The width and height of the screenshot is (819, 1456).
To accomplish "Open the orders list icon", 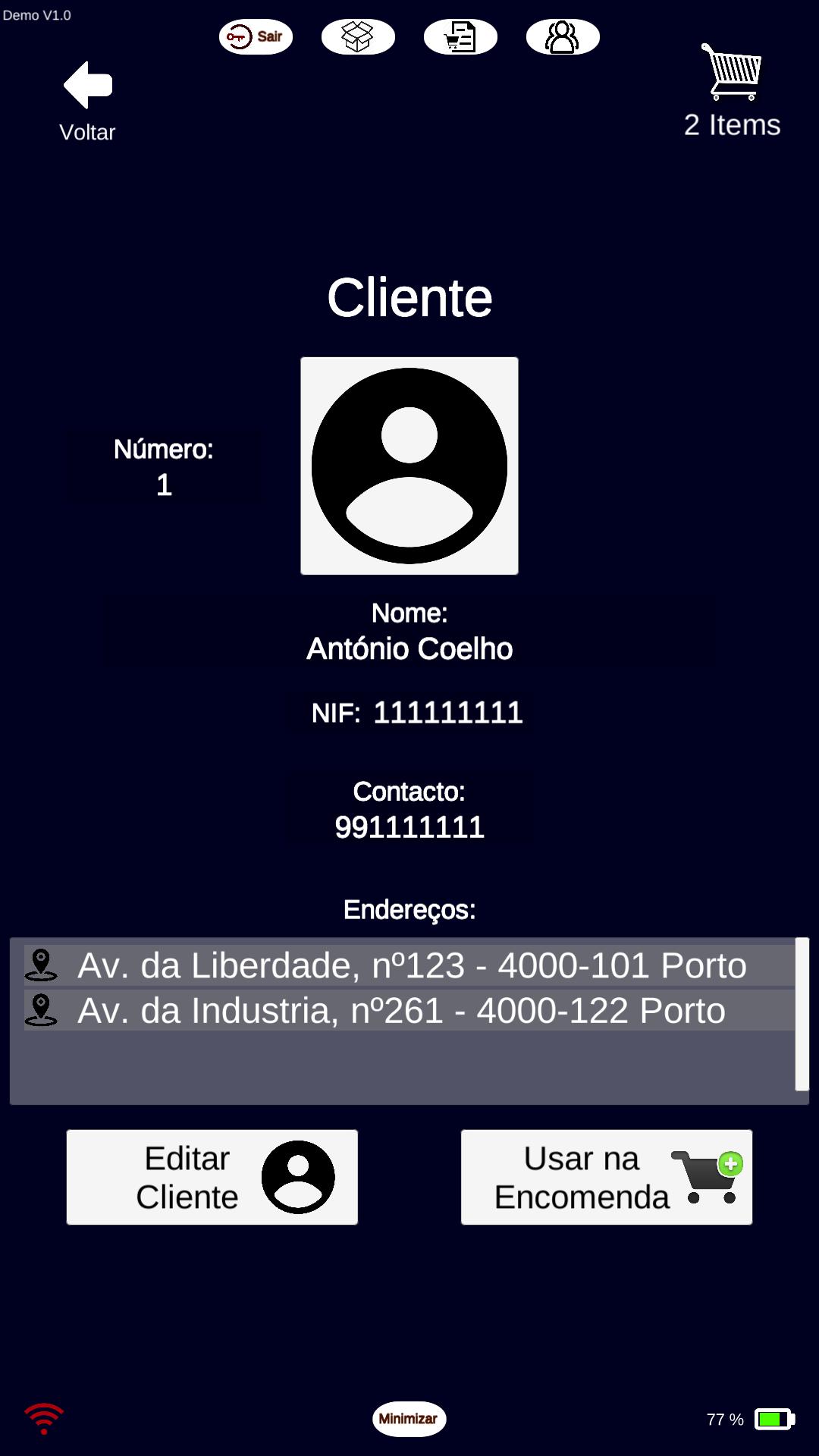I will click(x=460, y=36).
